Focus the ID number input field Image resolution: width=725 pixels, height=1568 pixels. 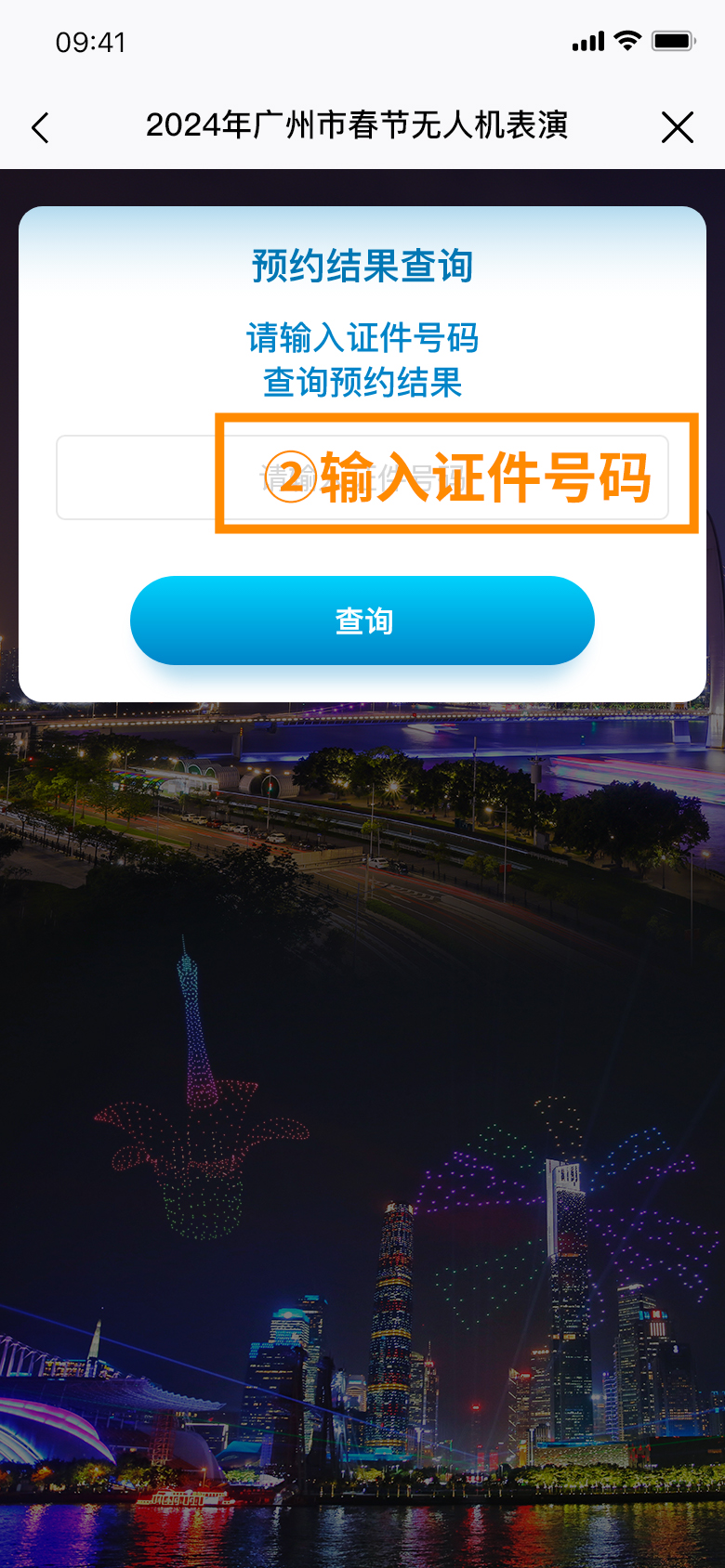coord(362,477)
